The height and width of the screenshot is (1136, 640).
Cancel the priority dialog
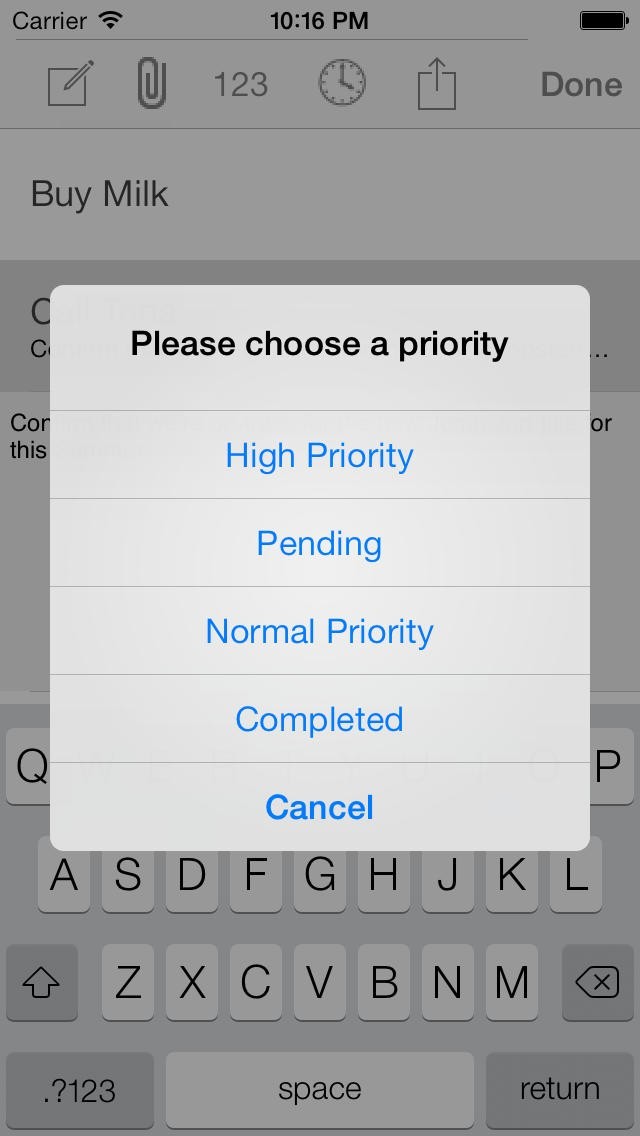(320, 807)
